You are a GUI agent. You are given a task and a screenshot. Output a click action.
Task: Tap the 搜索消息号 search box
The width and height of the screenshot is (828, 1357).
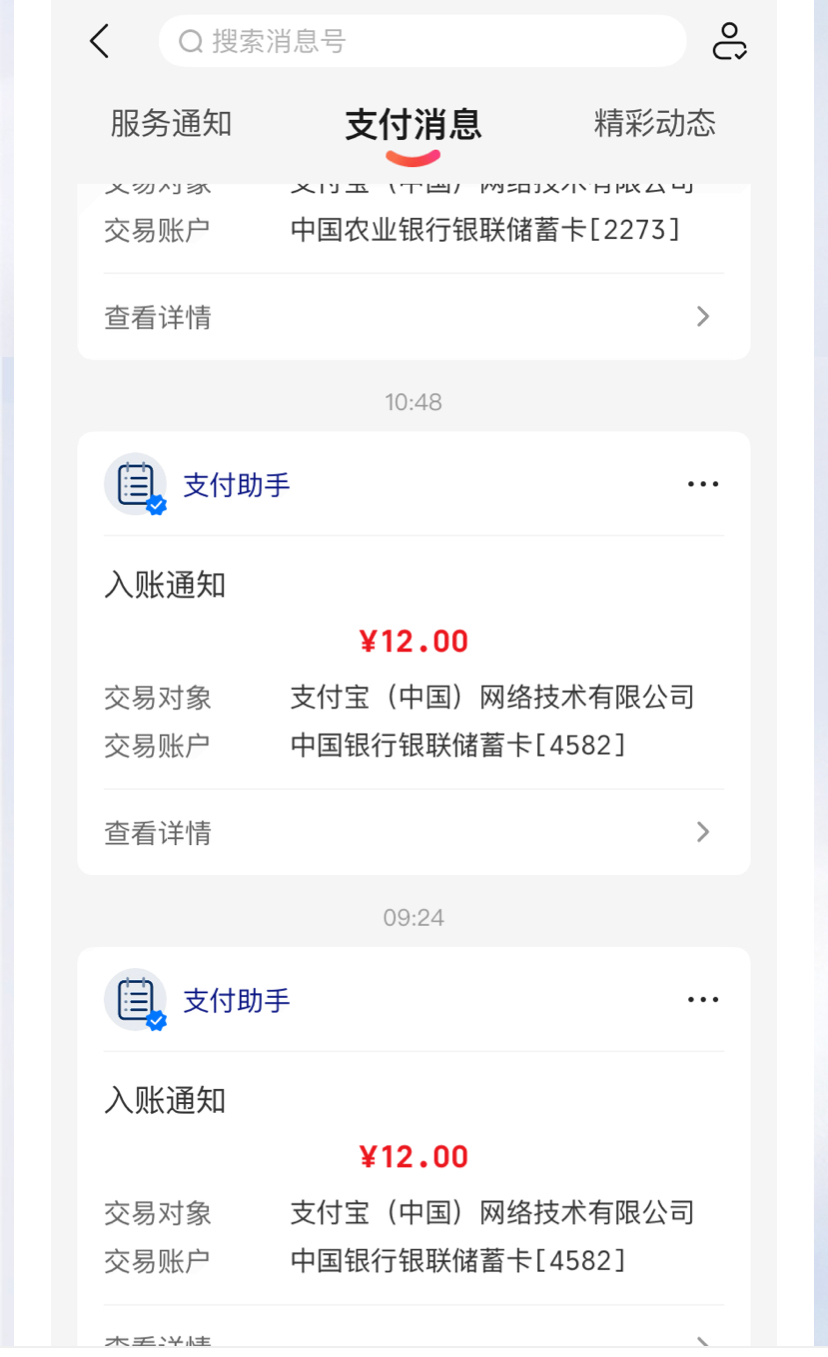pos(422,42)
